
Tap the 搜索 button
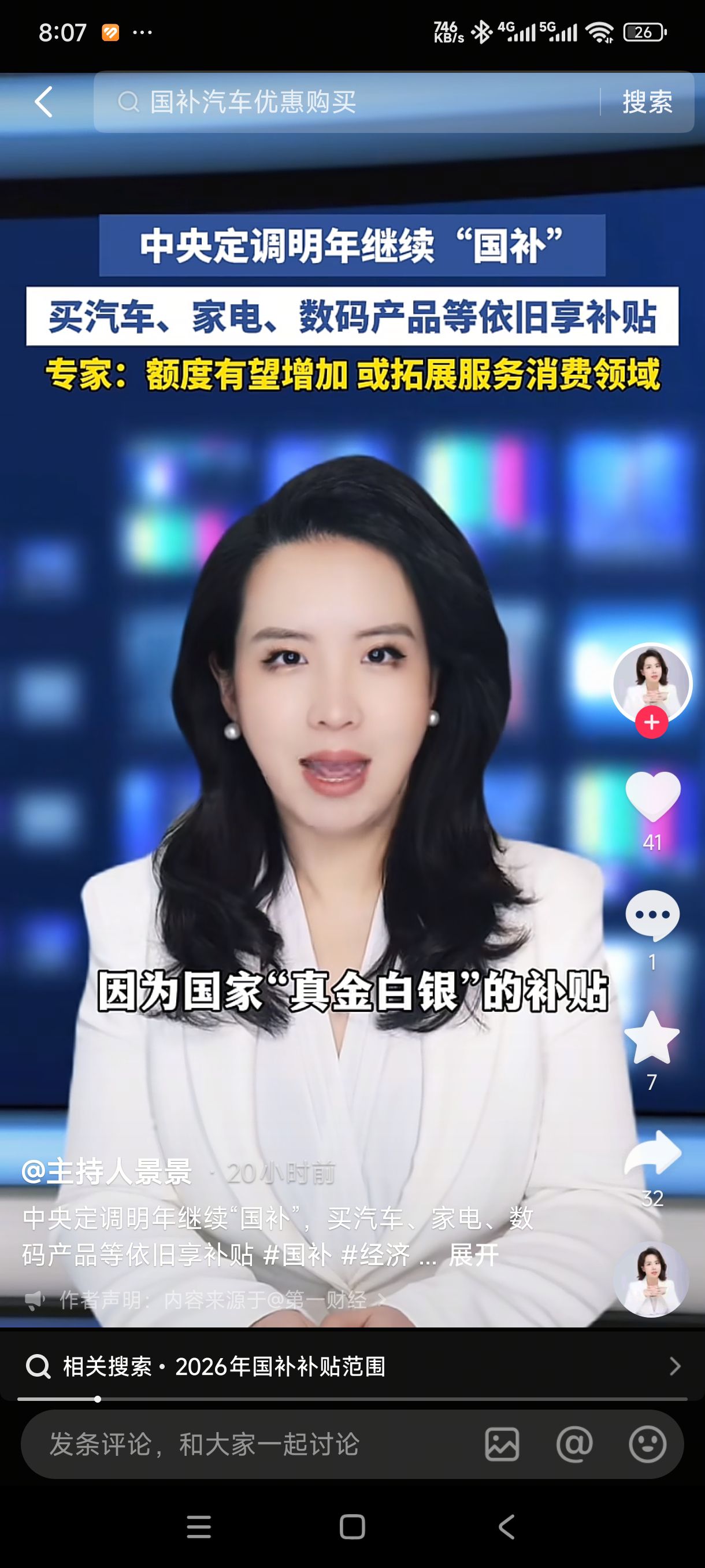(x=647, y=102)
